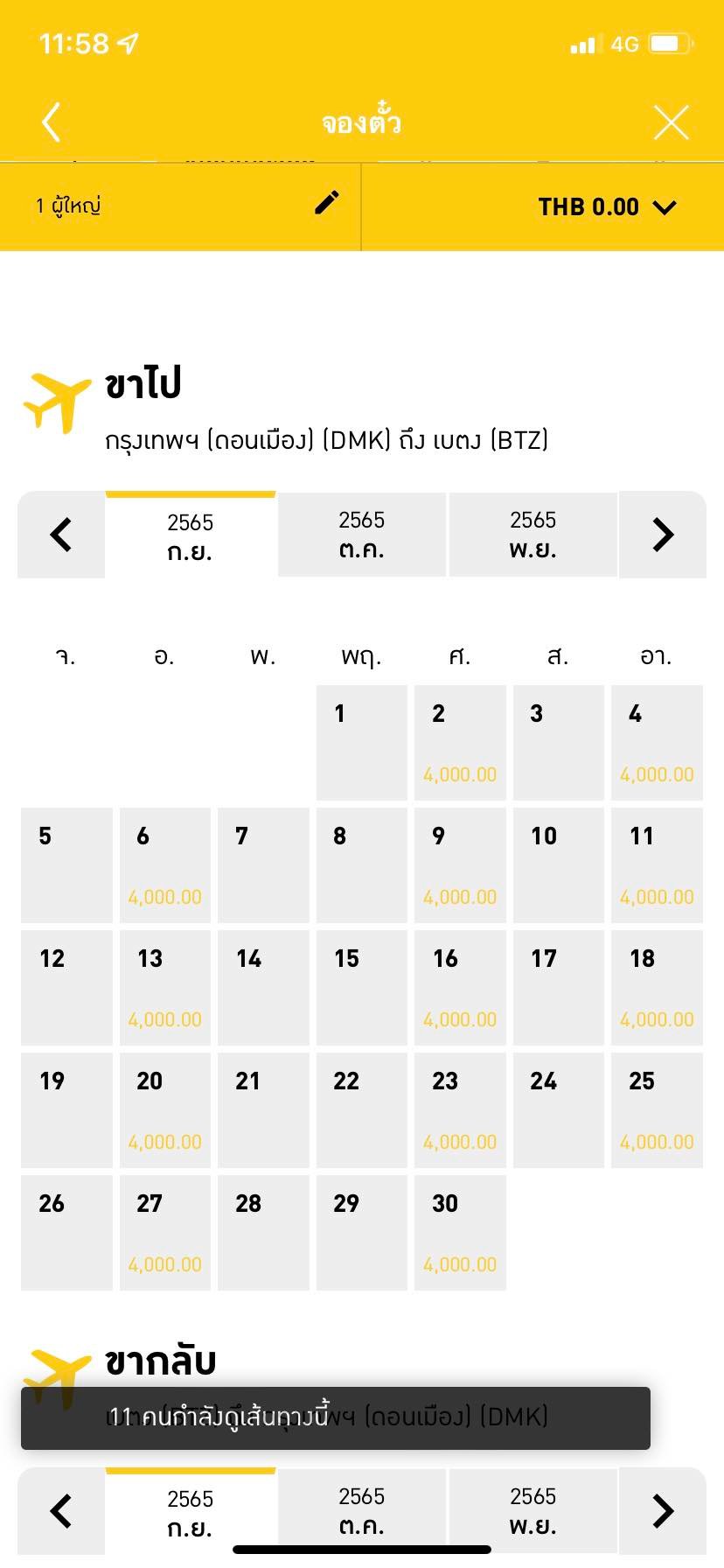Image resolution: width=724 pixels, height=1568 pixels.
Task: Show later months for the departure flight
Action: (x=663, y=535)
